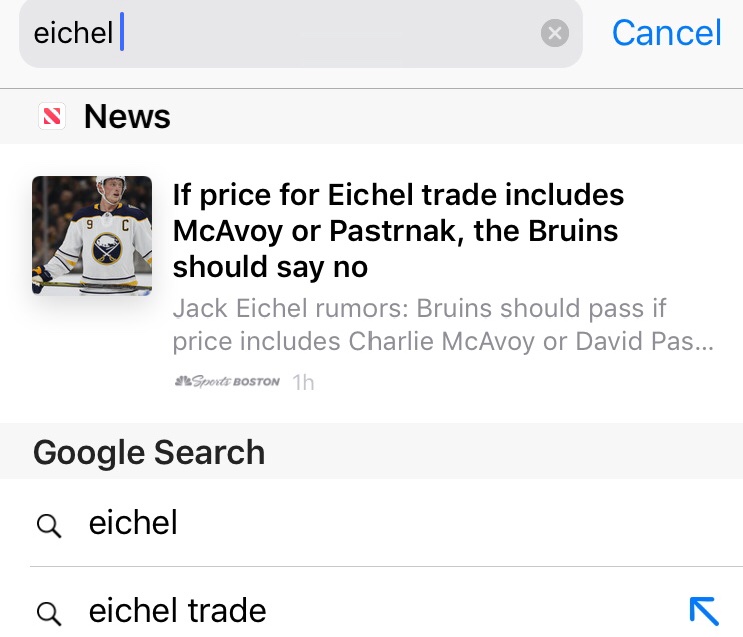Select the eichel trade suggestion
The image size is (743, 637).
coord(178,611)
